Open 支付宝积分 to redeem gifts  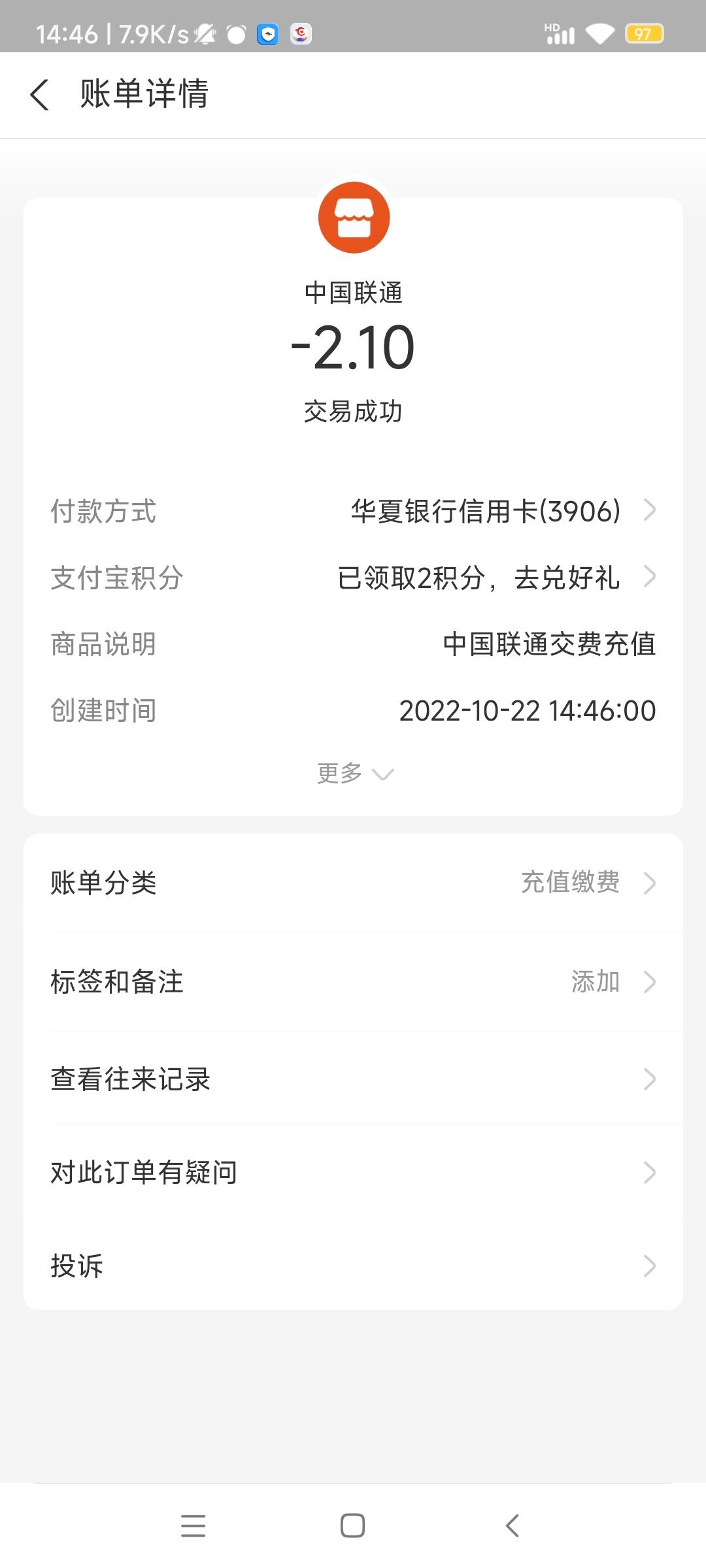tap(353, 578)
